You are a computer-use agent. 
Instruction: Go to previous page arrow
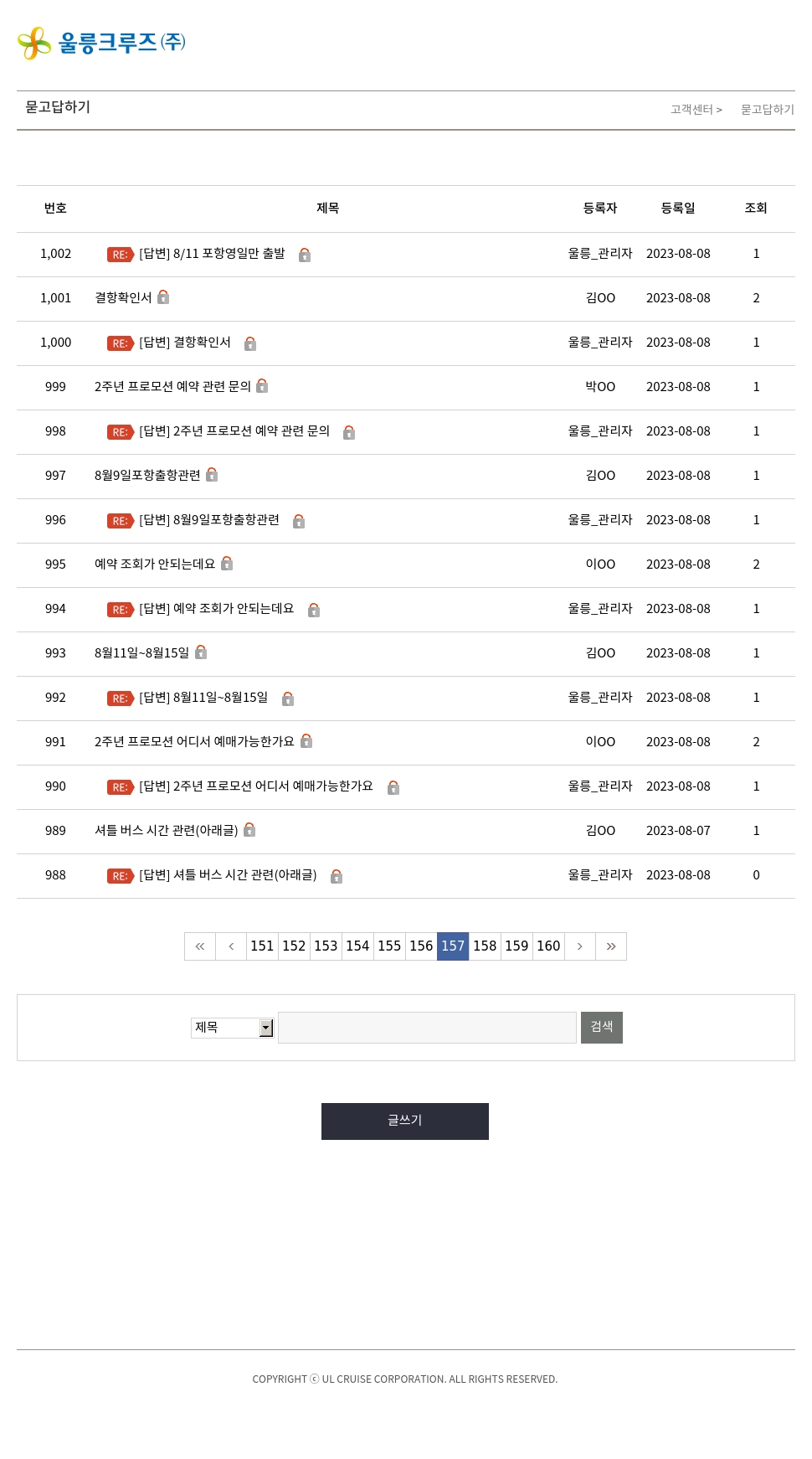point(231,946)
